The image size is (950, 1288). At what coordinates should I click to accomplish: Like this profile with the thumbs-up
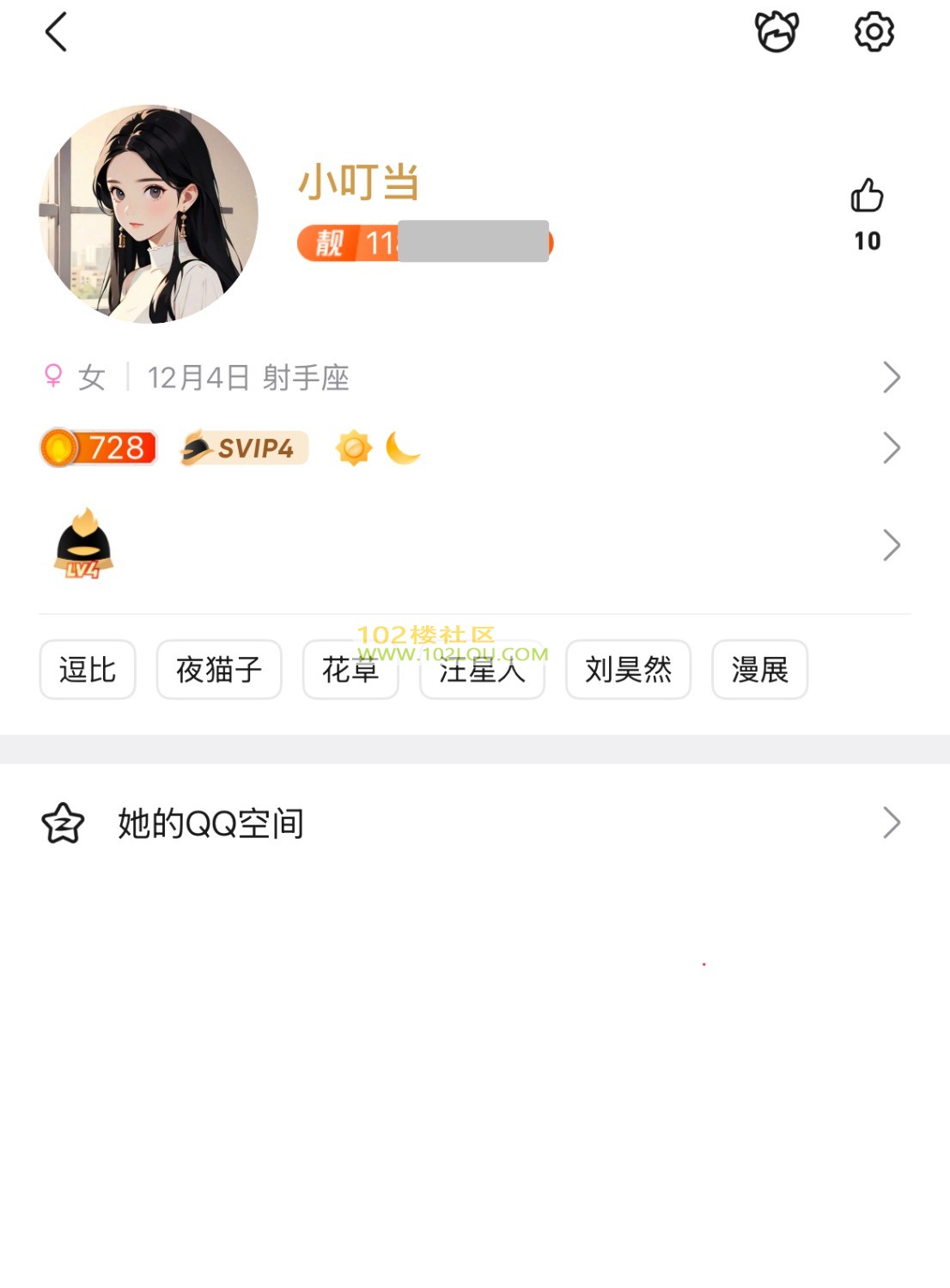(867, 196)
